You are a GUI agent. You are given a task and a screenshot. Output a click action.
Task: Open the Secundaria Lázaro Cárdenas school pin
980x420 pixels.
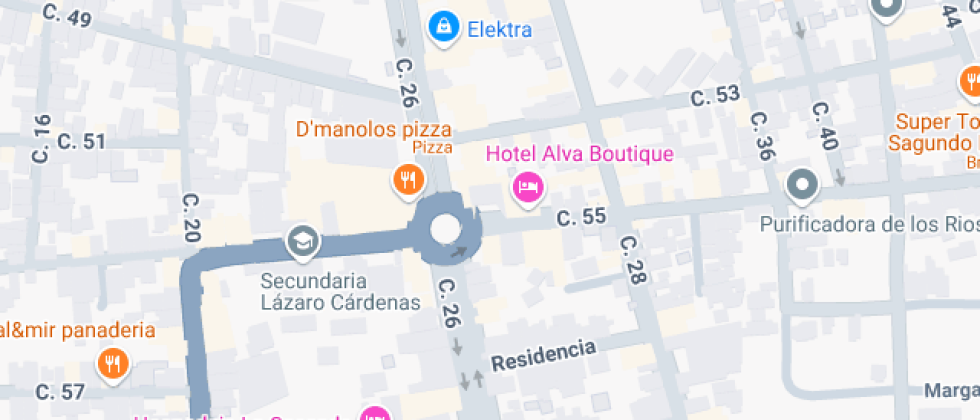coord(301,240)
